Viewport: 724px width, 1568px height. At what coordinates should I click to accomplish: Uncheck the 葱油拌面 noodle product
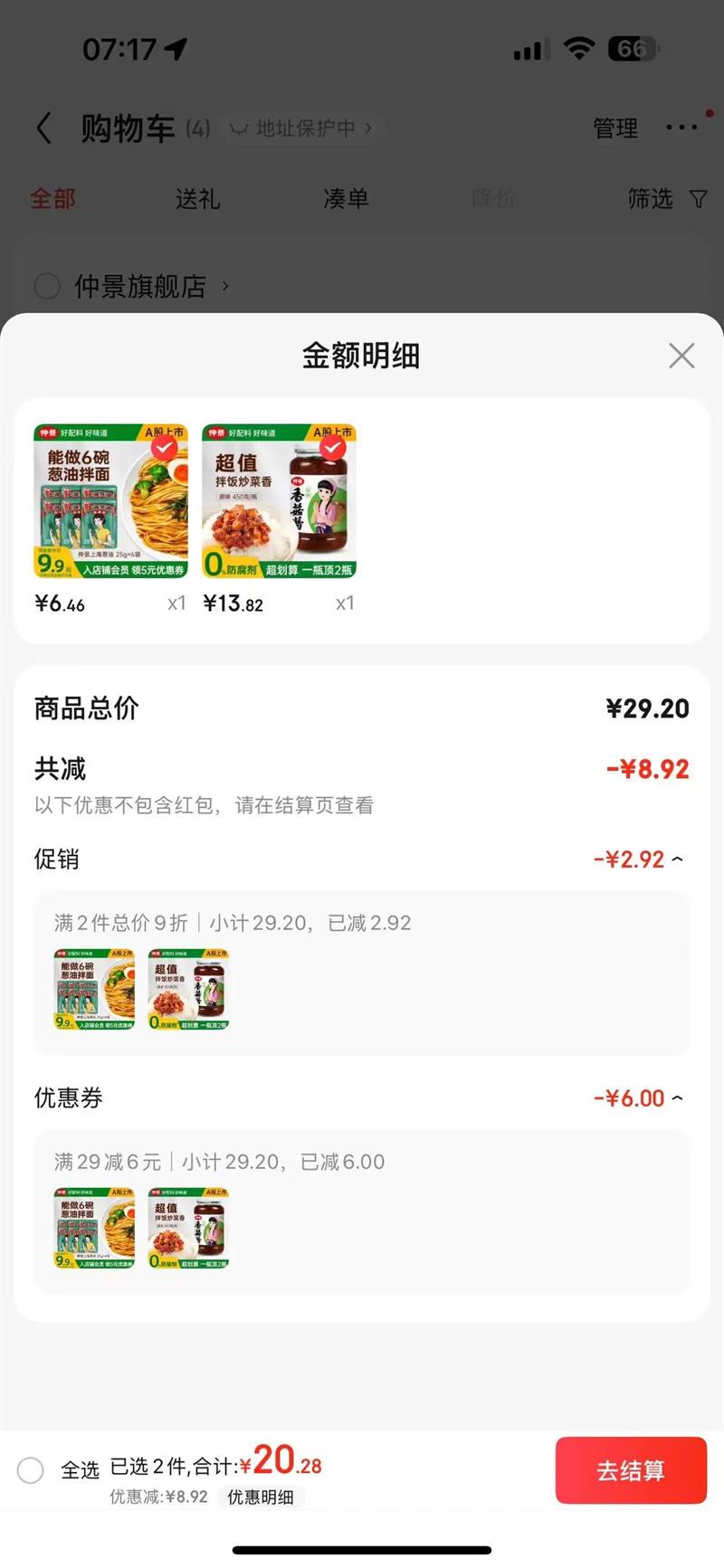pos(164,448)
